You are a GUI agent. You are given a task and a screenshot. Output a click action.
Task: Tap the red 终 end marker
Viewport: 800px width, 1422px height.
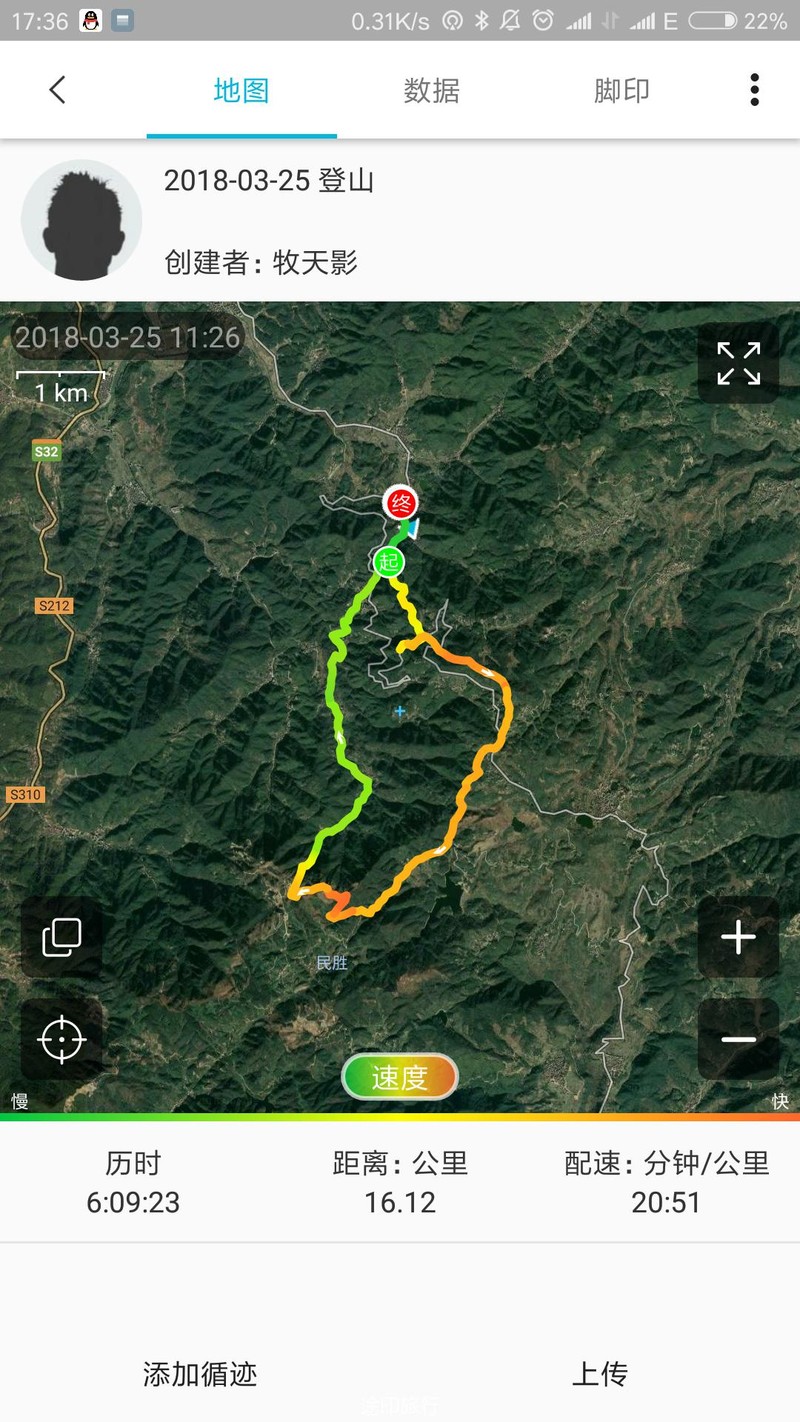401,503
